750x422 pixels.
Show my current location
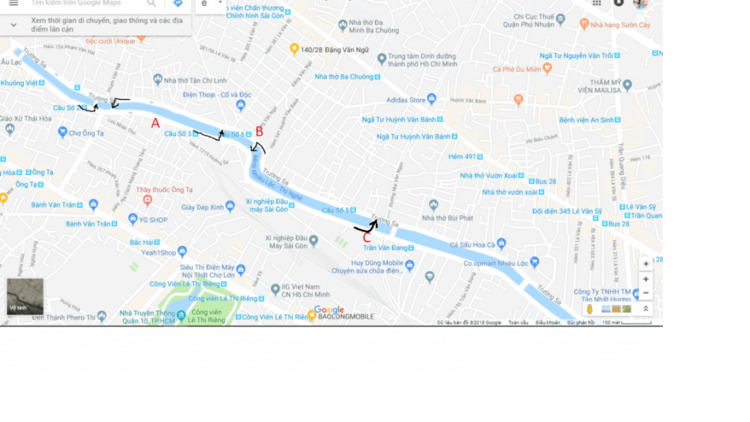tap(646, 263)
